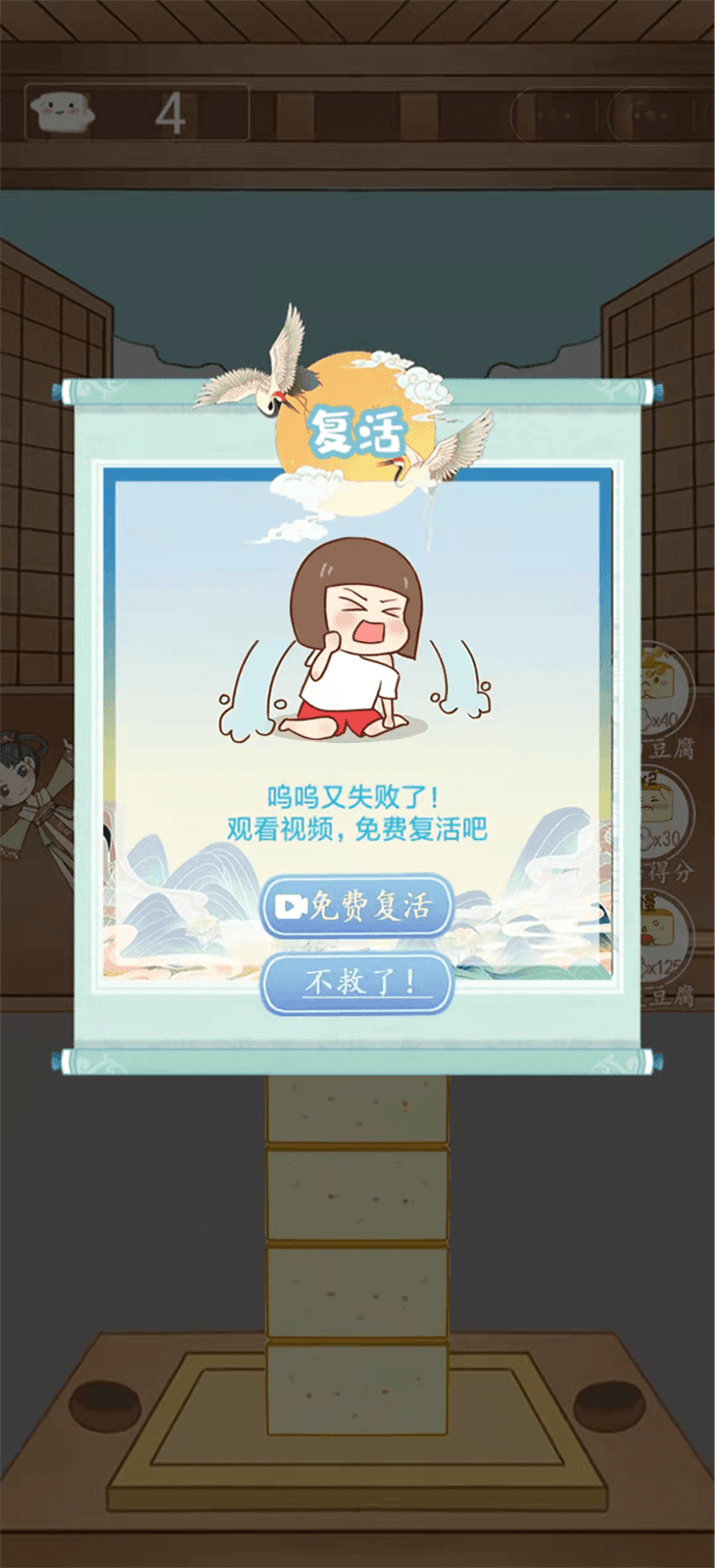
Task: Click the video play icon on the revive button
Action: pyautogui.click(x=291, y=906)
